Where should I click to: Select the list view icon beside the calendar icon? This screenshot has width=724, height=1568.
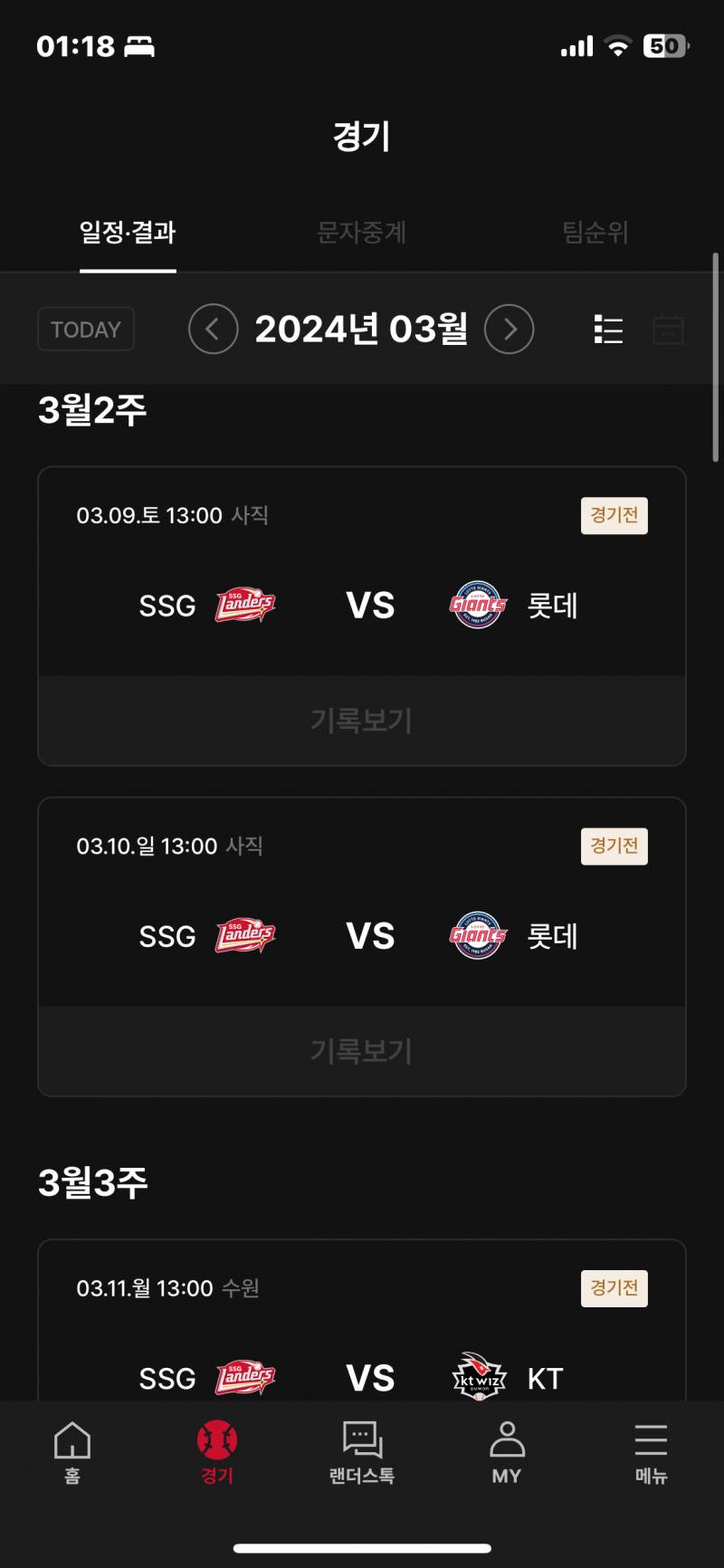[x=608, y=329]
